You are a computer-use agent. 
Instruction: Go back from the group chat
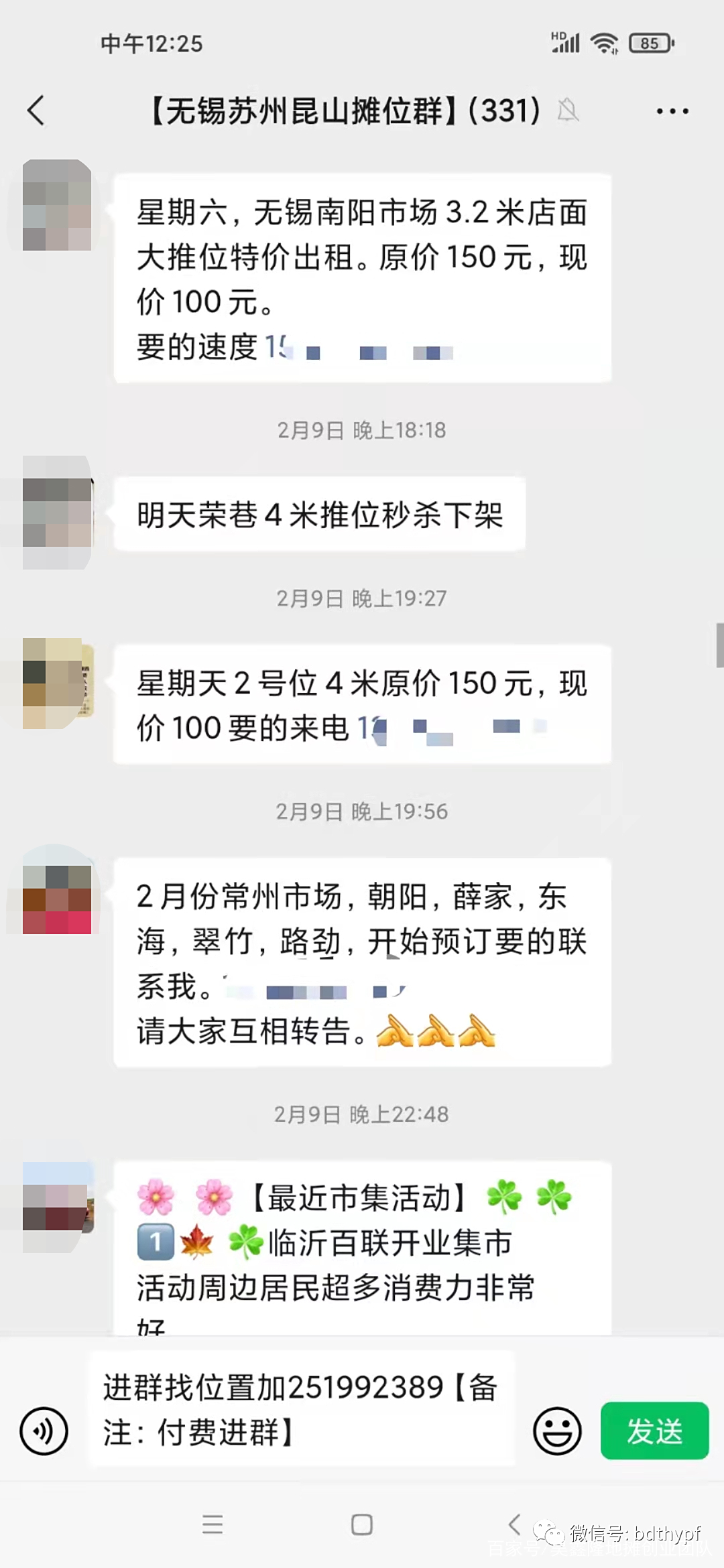tap(36, 111)
